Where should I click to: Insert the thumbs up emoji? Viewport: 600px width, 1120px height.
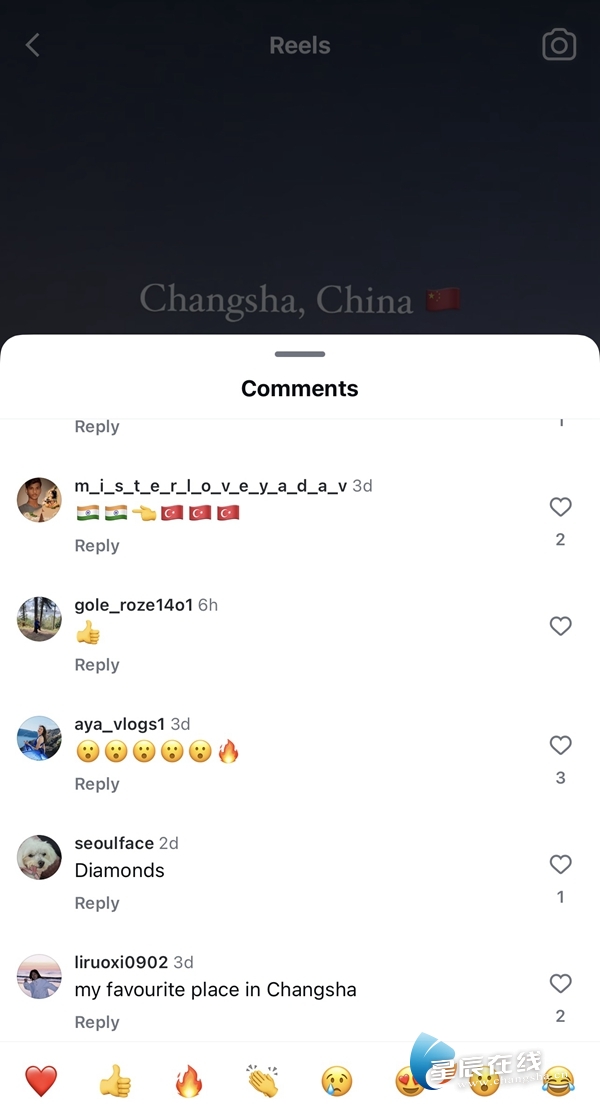pos(115,1081)
